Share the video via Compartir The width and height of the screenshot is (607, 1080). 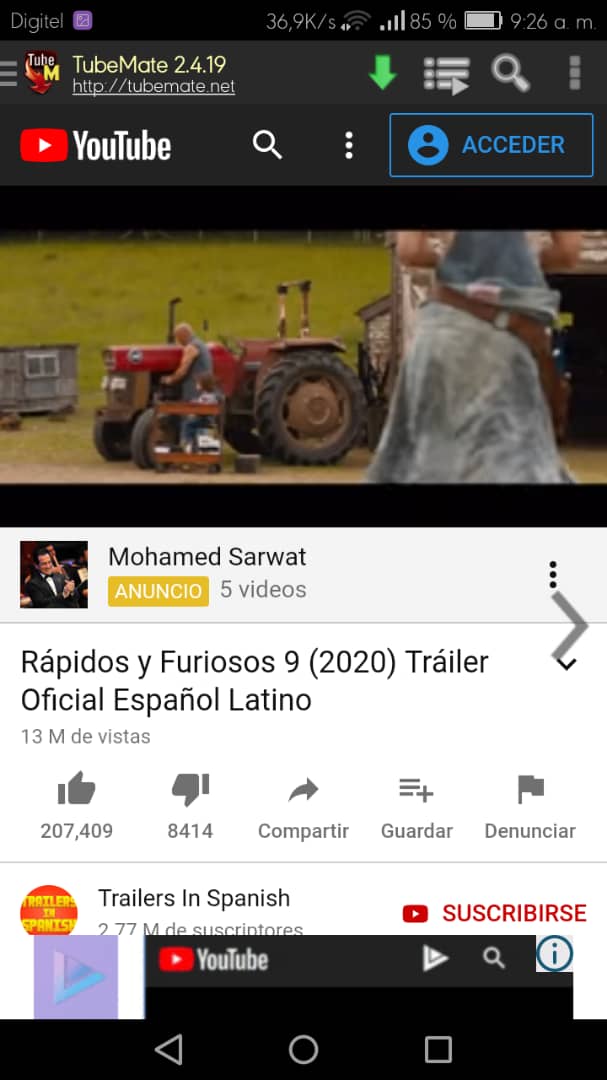click(x=303, y=806)
